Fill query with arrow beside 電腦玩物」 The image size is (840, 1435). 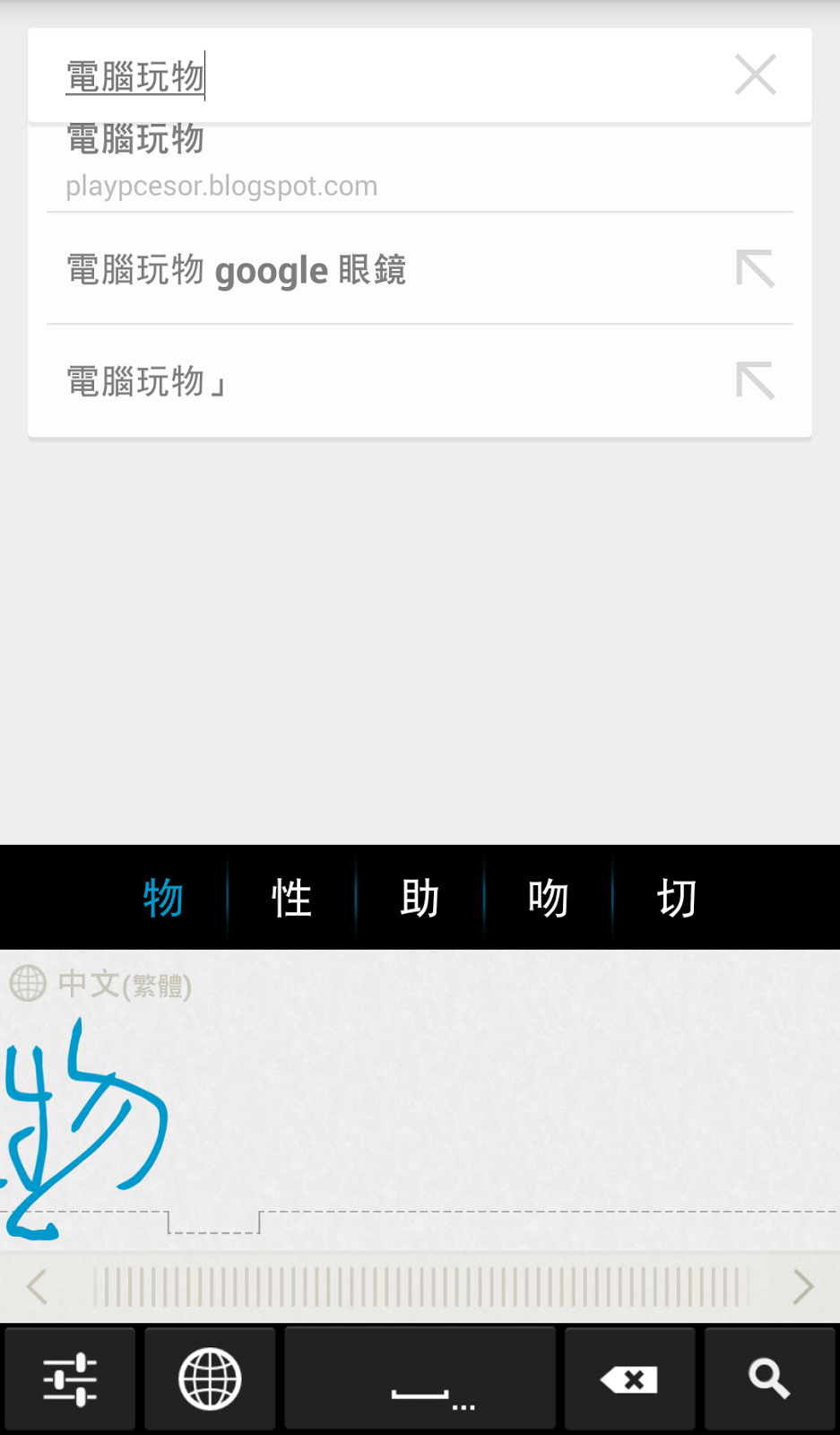(x=755, y=380)
